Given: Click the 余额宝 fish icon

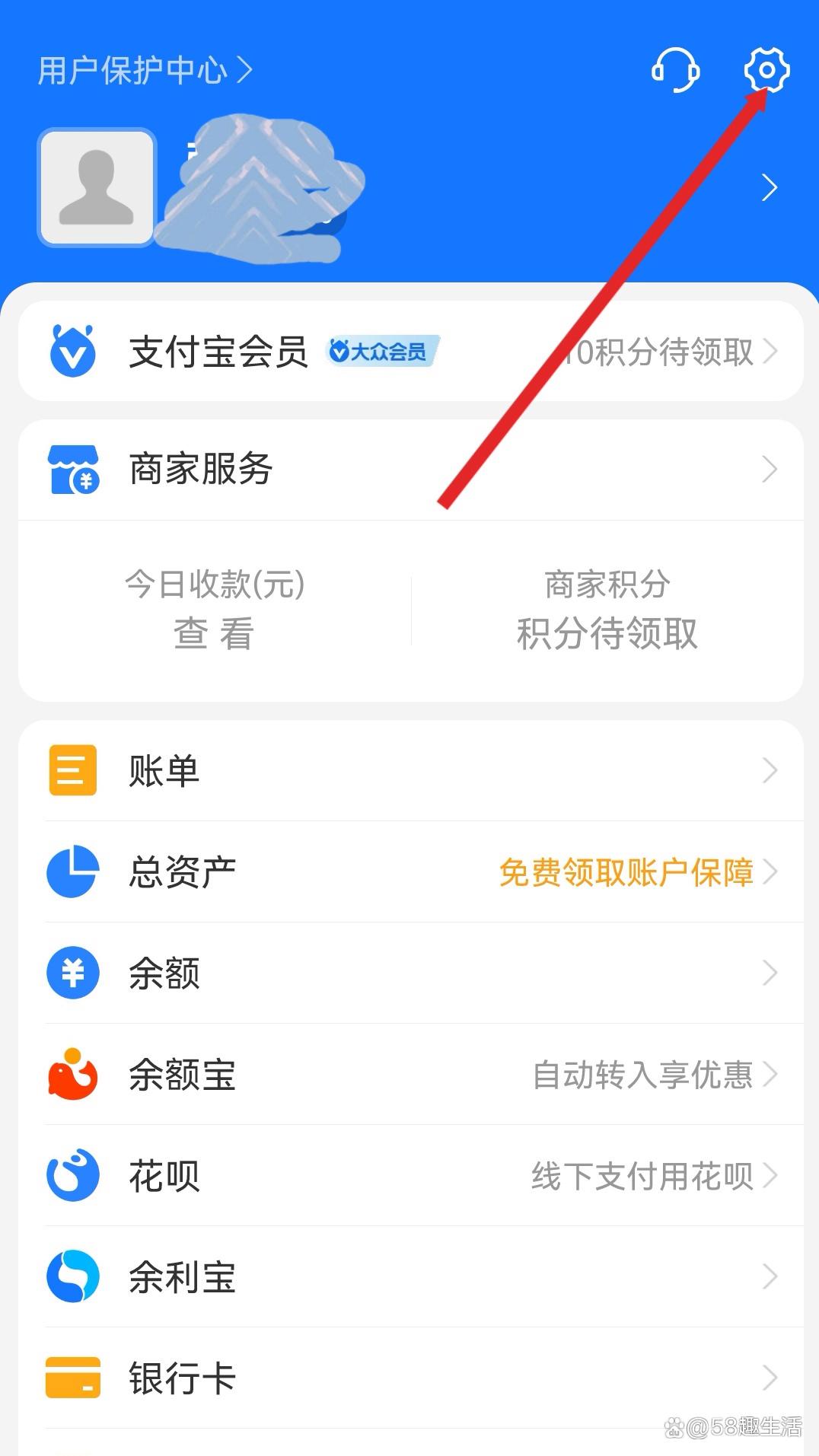Looking at the screenshot, I should tap(72, 1075).
